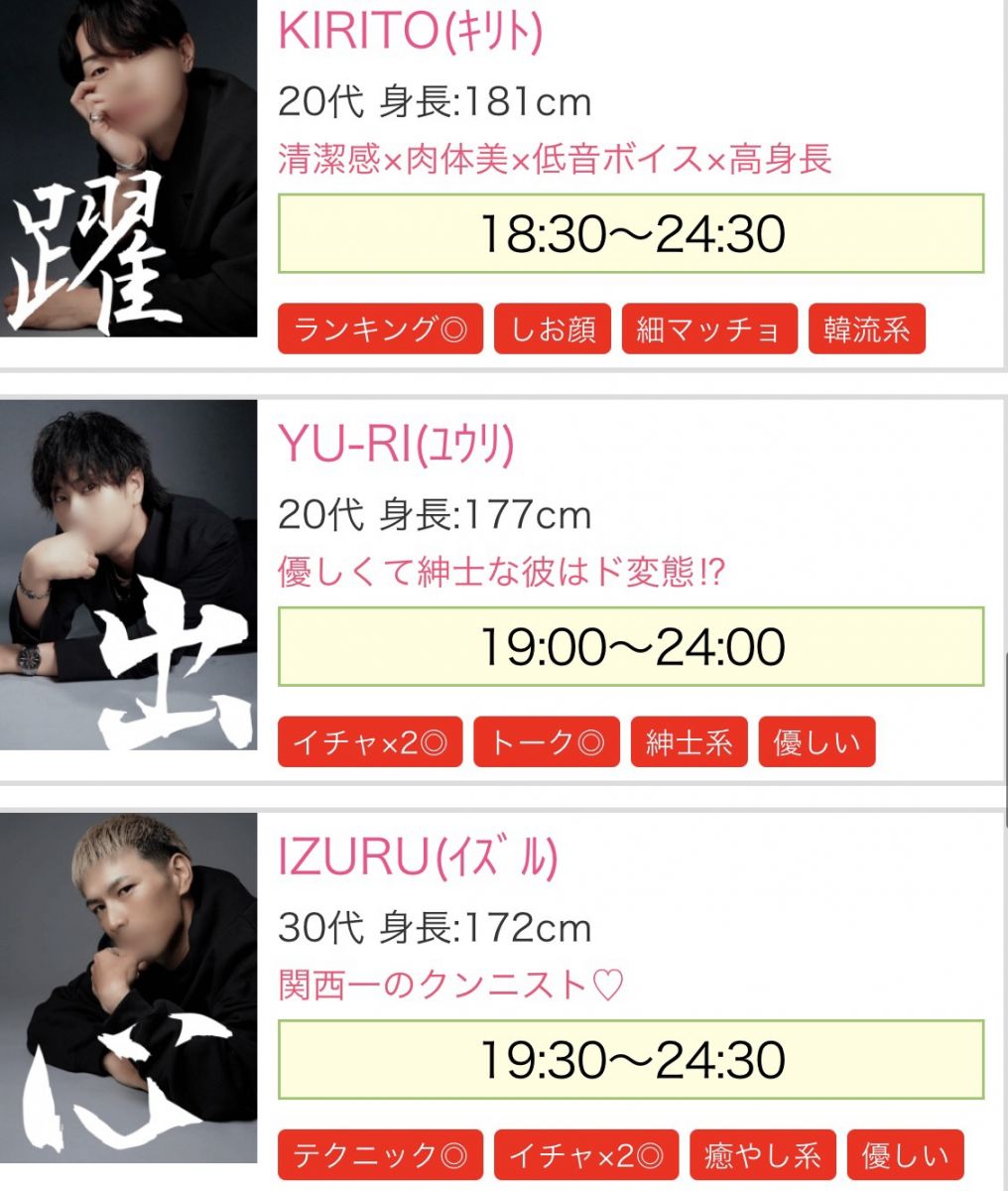Open the YU-RI(ユウリ) name link
This screenshot has height=1191, width=1008.
click(396, 446)
